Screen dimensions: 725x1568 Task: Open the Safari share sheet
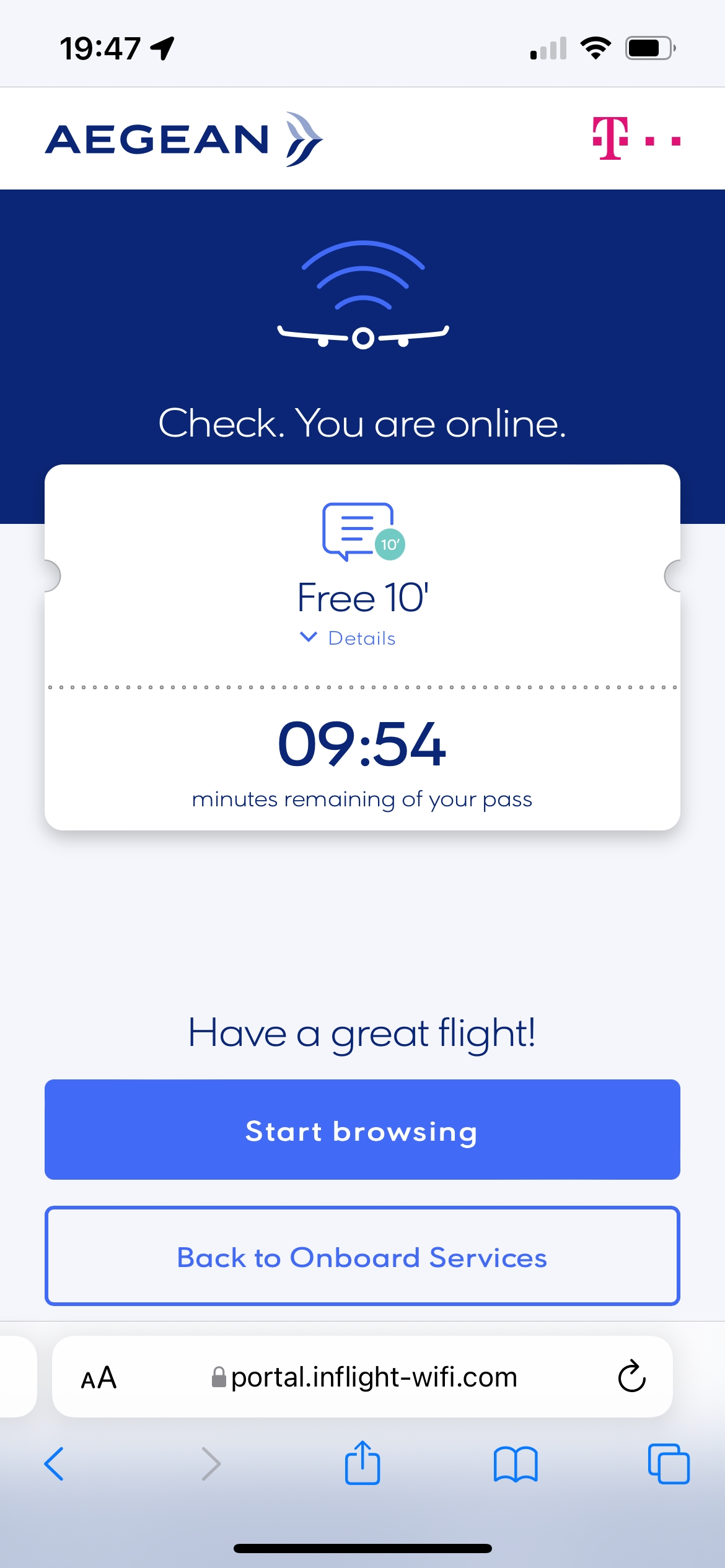[x=362, y=1463]
